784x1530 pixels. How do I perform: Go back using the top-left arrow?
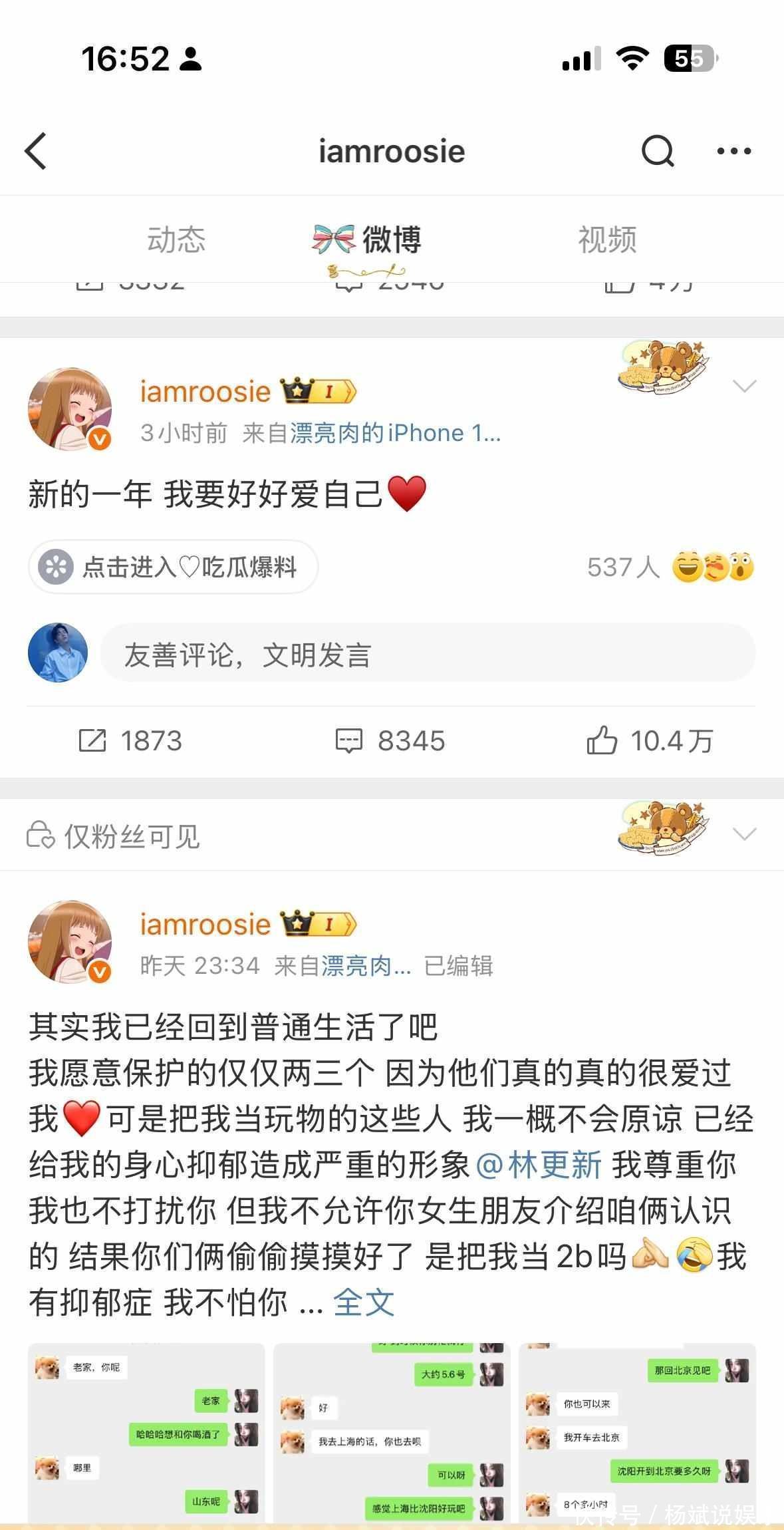37,151
